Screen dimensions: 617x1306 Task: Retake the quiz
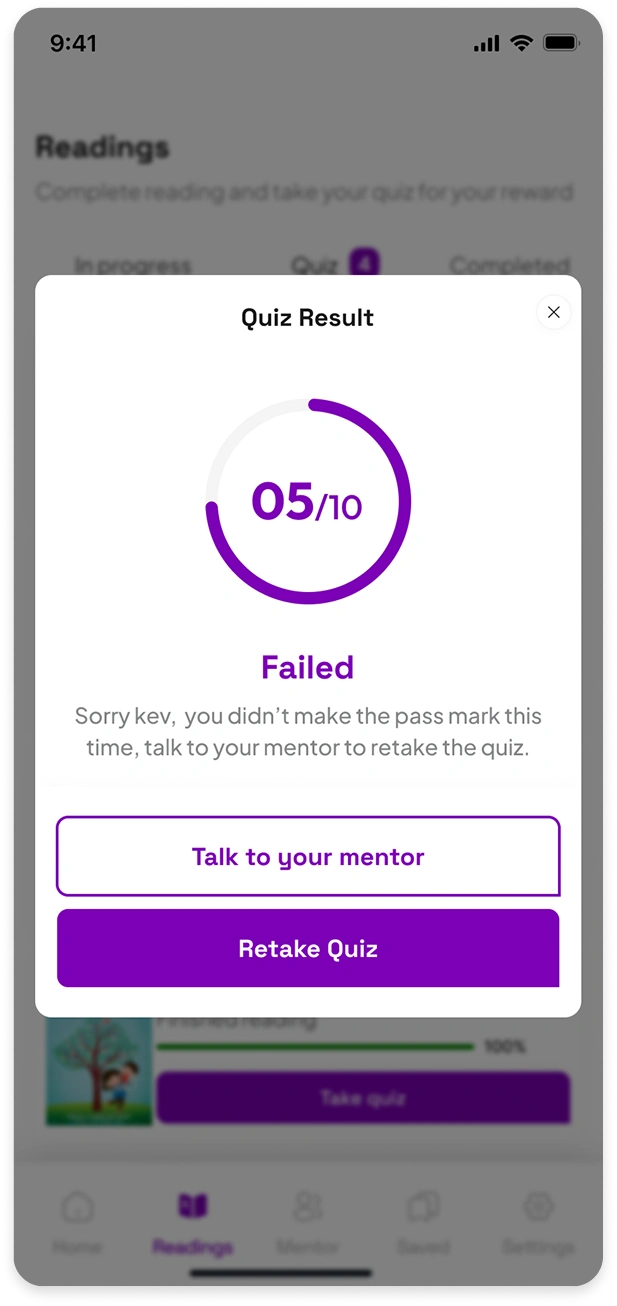pos(308,948)
